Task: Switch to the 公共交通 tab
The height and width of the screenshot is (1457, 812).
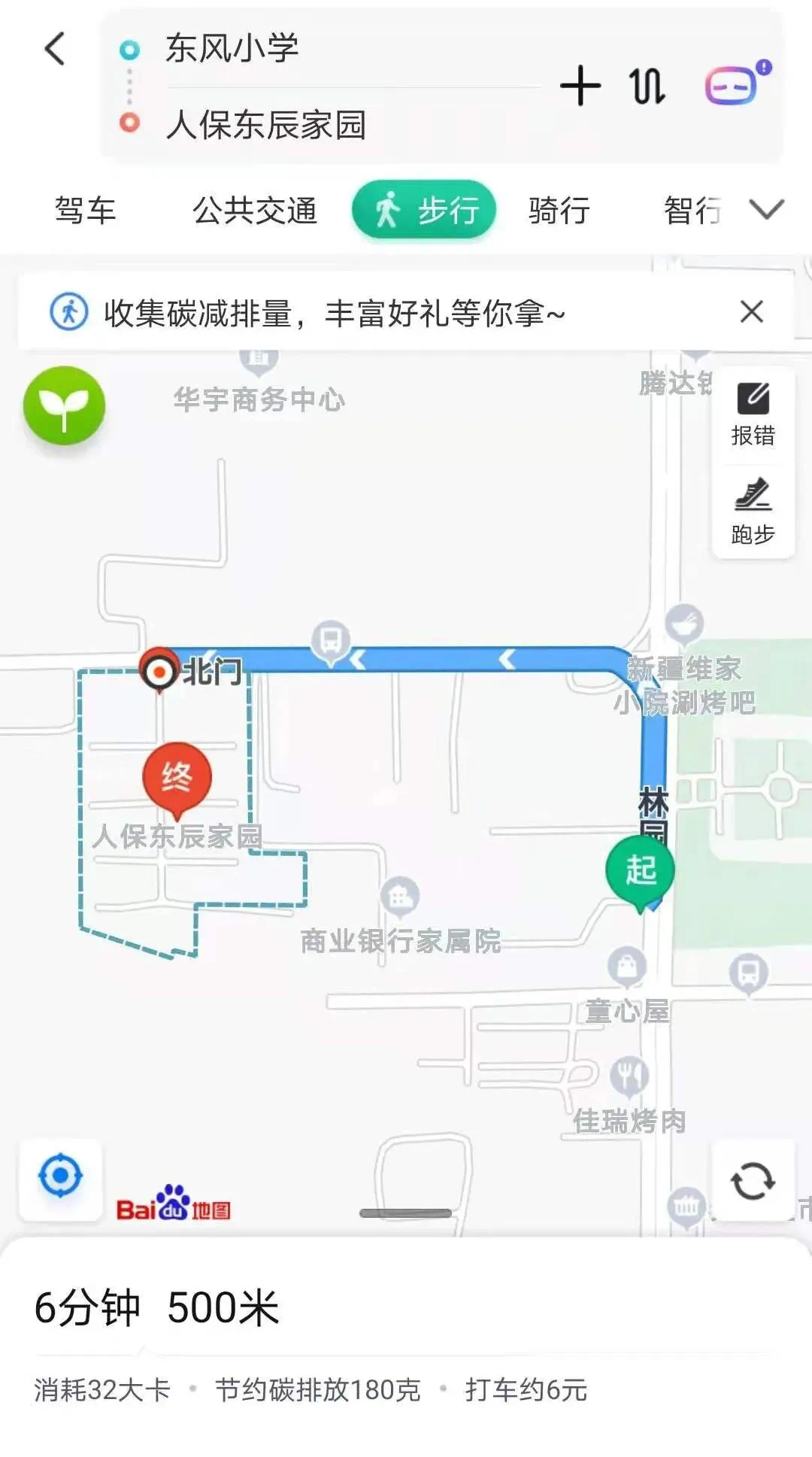Action: (254, 210)
